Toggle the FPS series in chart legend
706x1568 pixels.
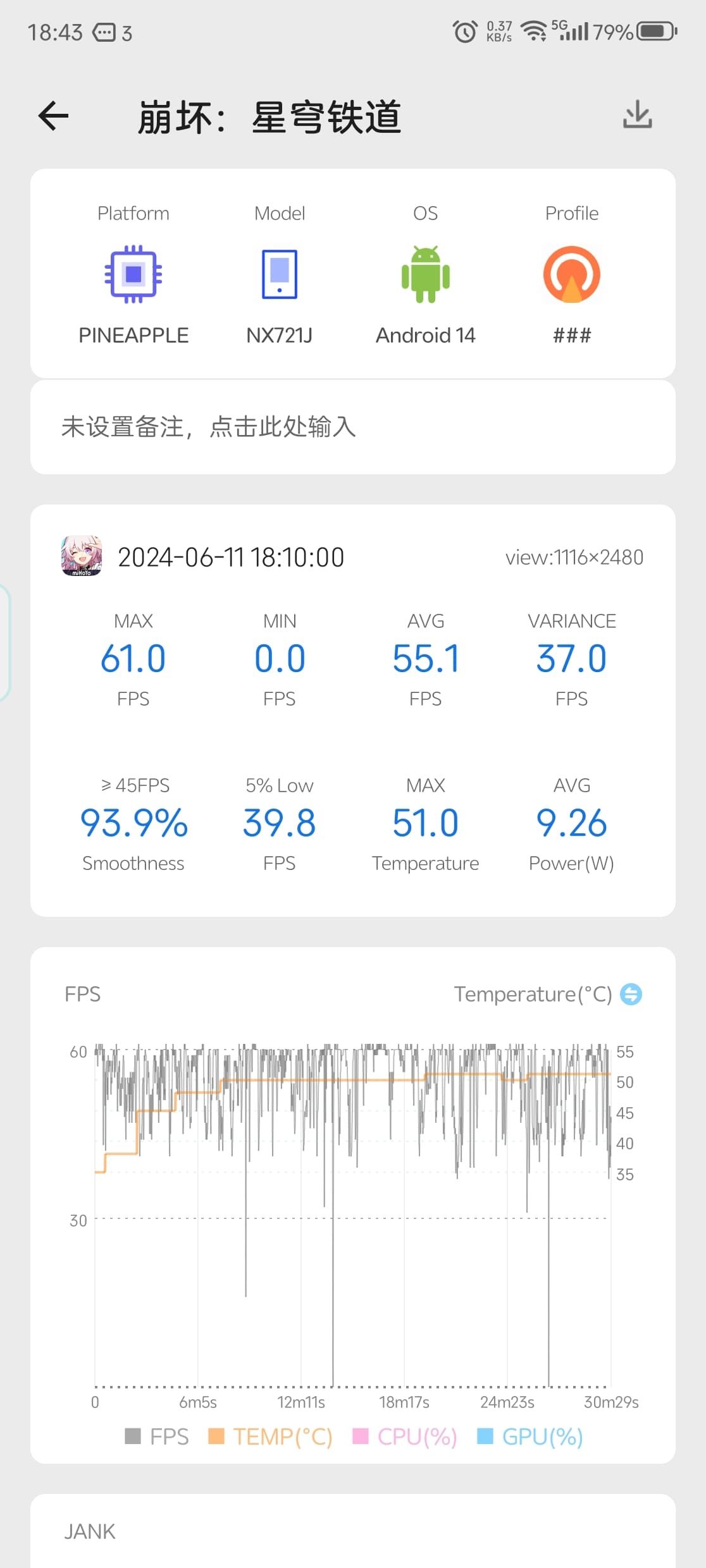pos(157,1436)
